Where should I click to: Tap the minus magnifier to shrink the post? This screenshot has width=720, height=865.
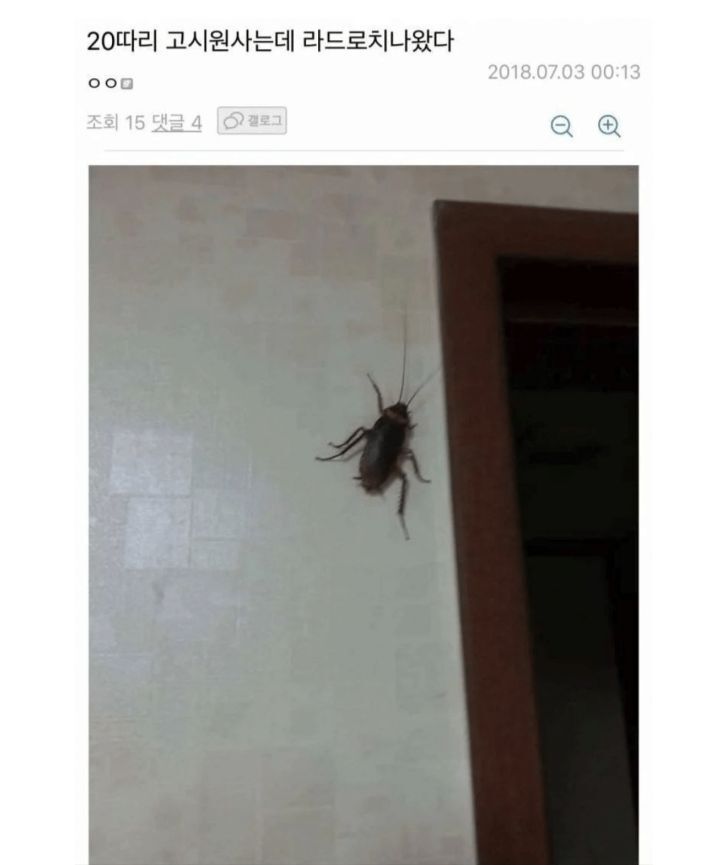coord(562,123)
